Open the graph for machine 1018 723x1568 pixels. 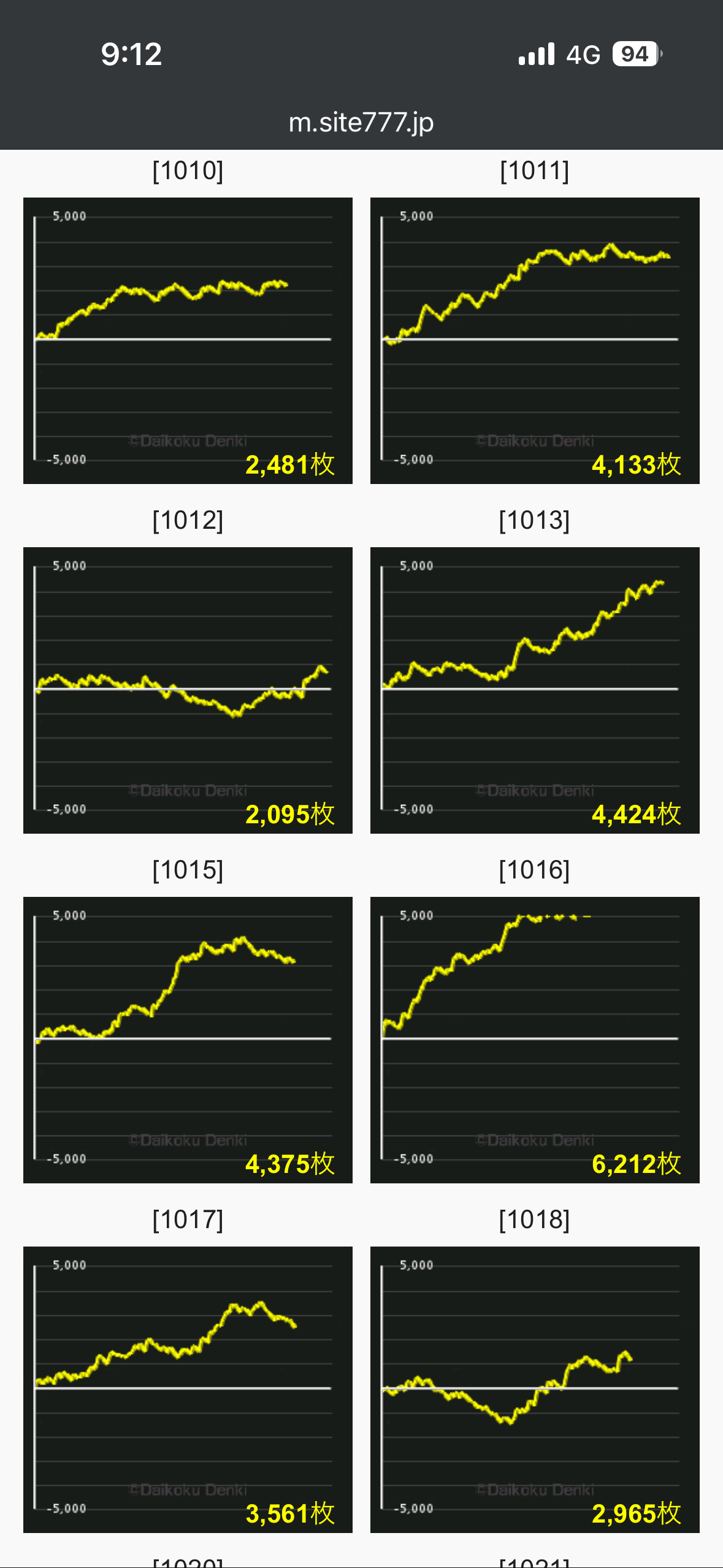pyautogui.click(x=535, y=1389)
